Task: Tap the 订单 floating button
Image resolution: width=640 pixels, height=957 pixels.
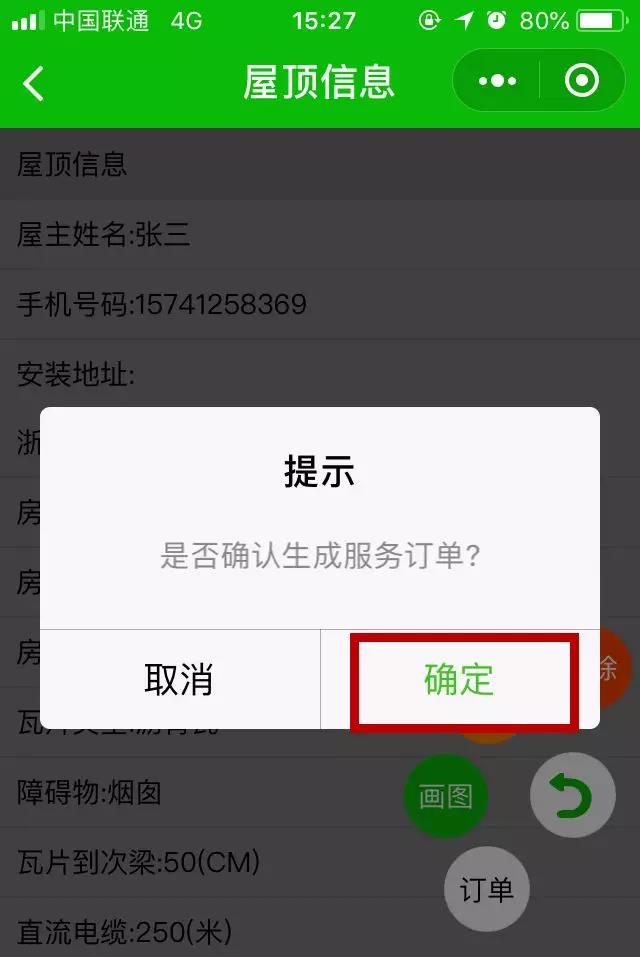Action: click(x=486, y=889)
